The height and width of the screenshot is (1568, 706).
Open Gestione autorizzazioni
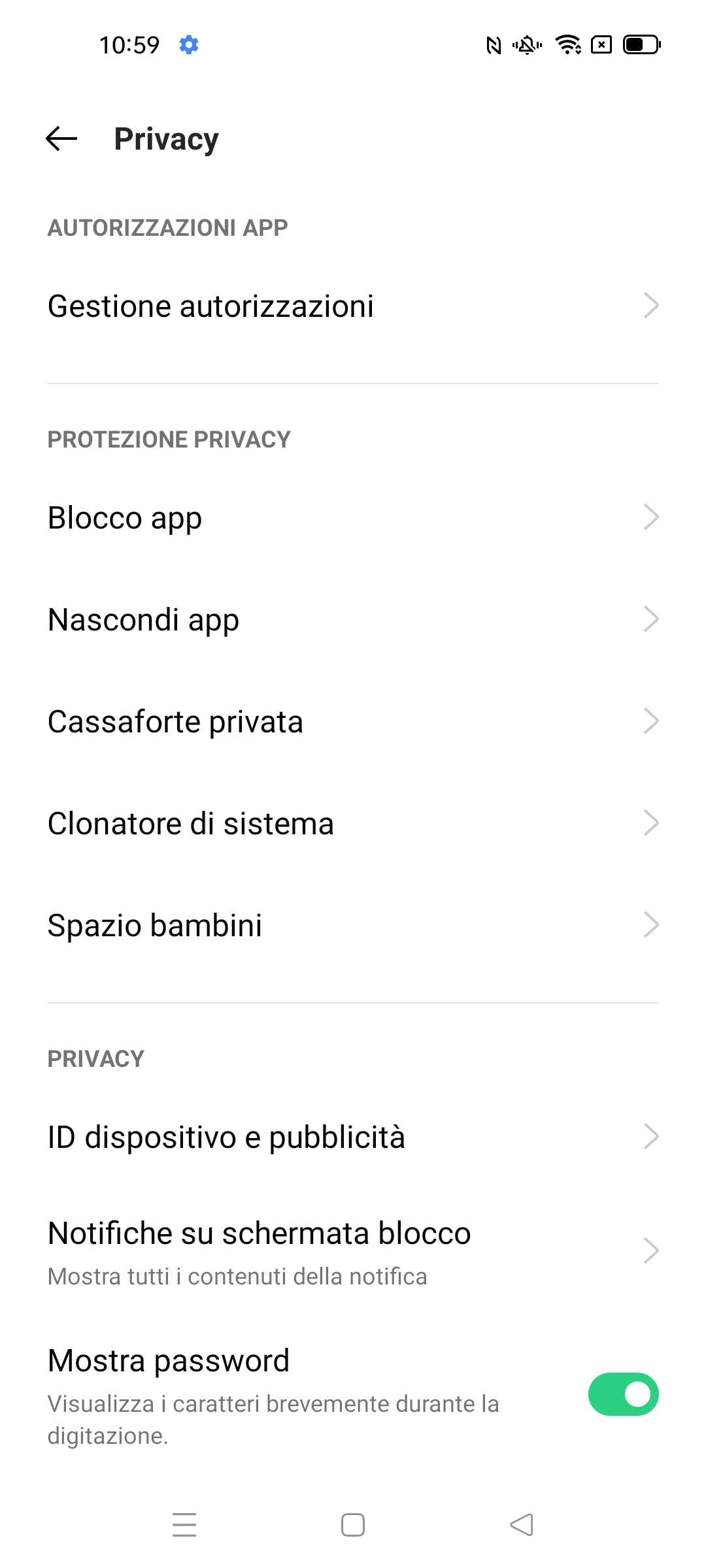click(353, 306)
